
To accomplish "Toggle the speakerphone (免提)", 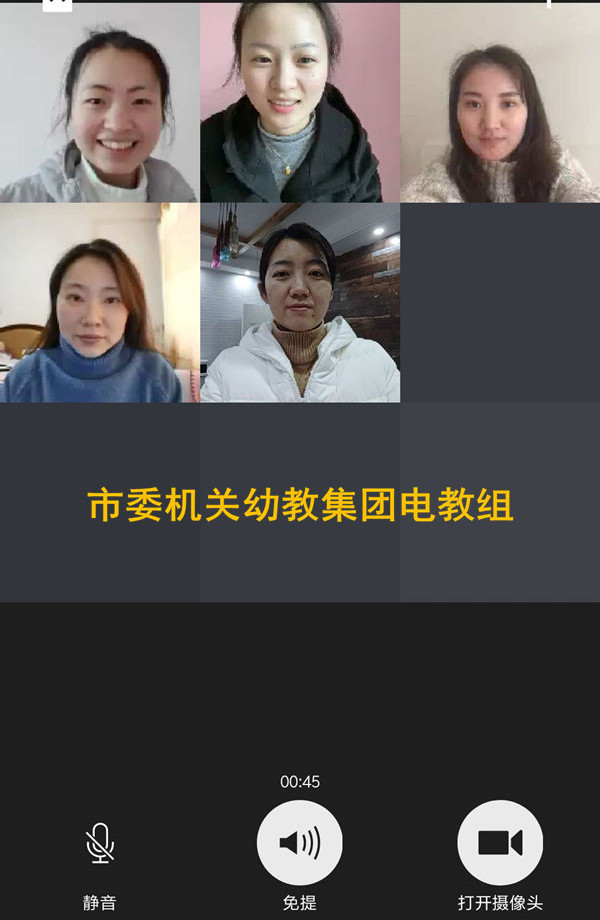I will pos(299,843).
